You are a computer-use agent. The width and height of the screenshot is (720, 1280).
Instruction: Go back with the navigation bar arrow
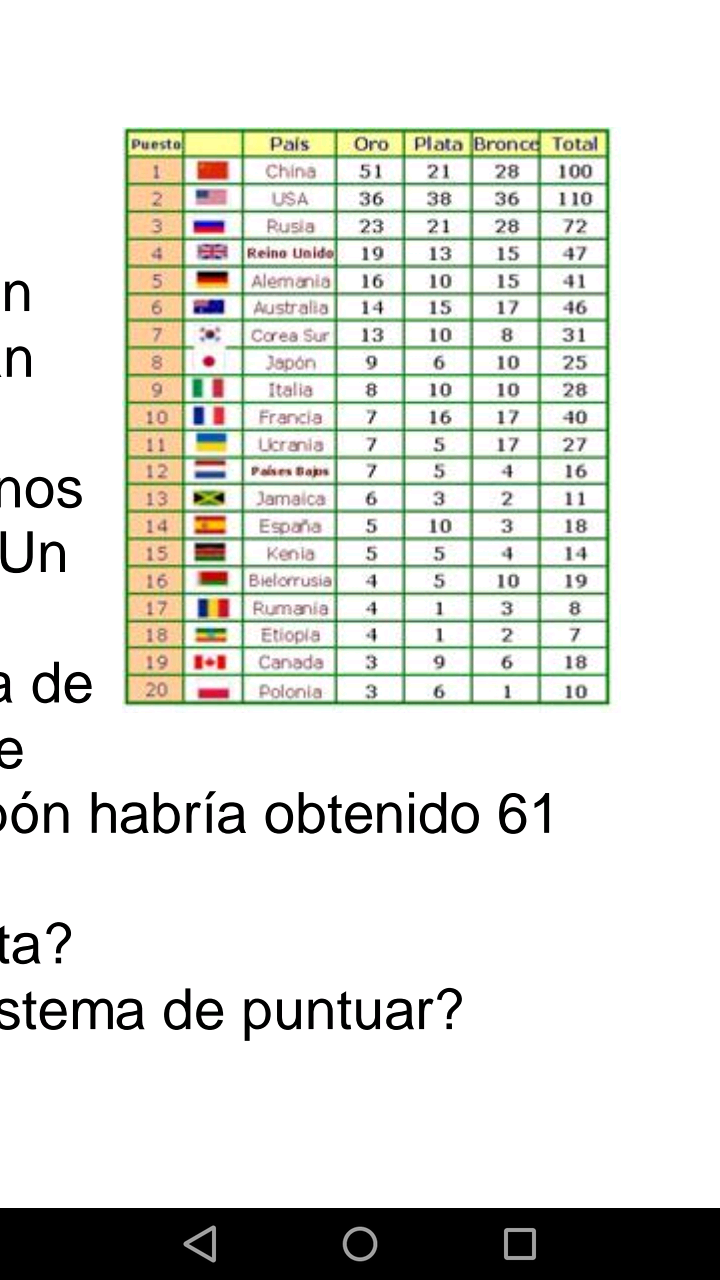(x=200, y=1244)
